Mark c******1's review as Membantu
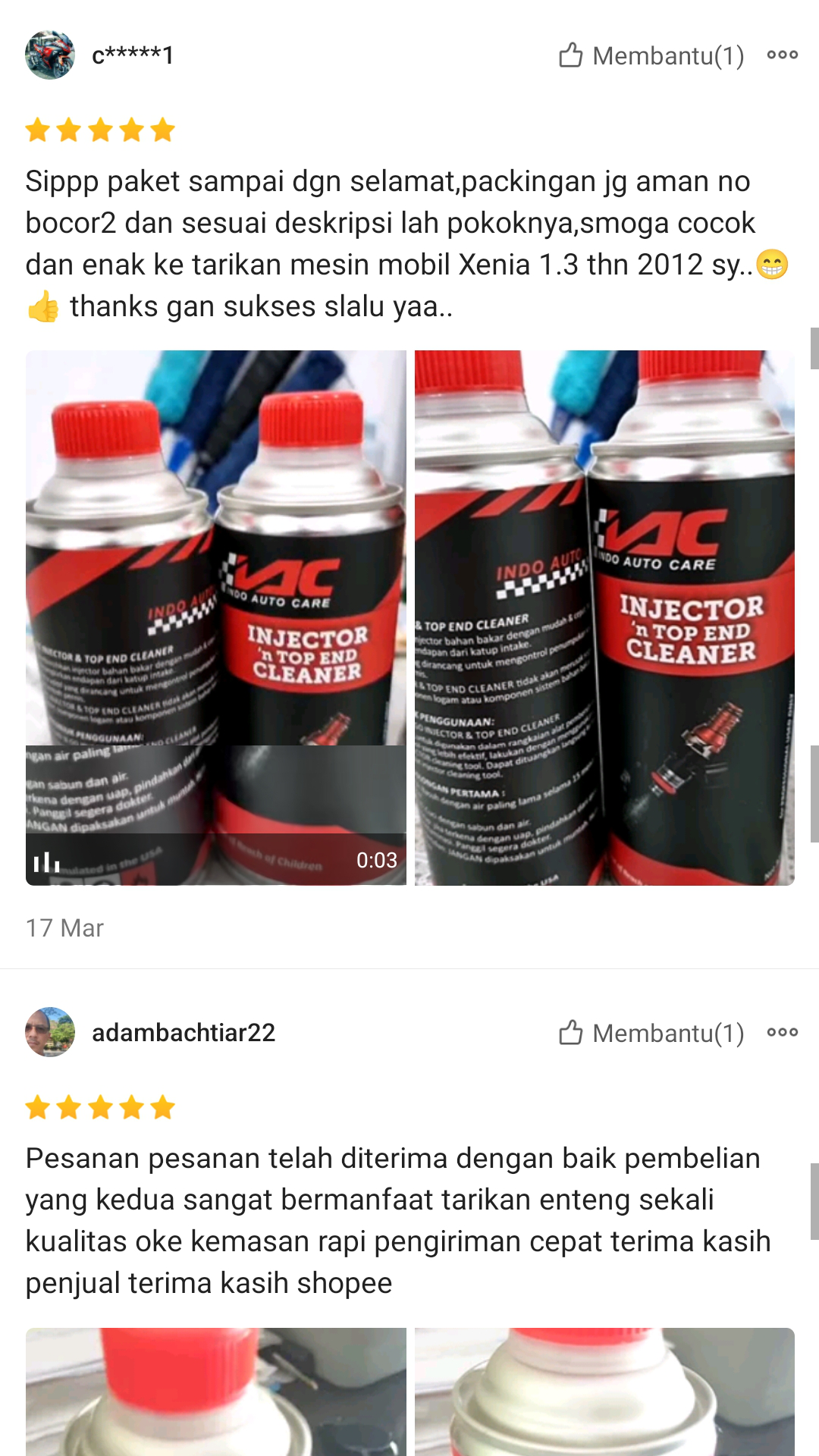Screen dimensions: 819x1456 click(x=651, y=55)
